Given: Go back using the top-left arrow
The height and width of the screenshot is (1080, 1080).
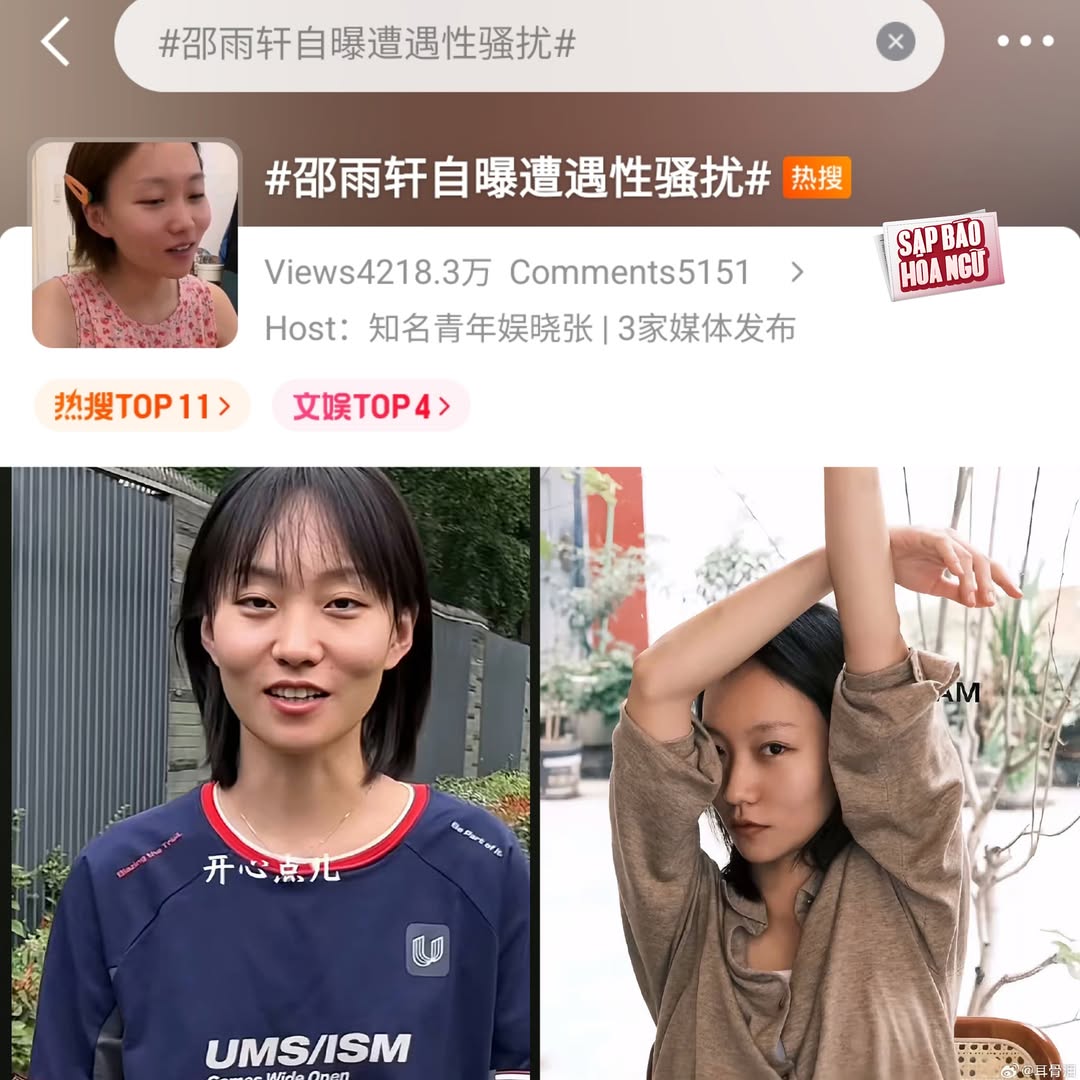Looking at the screenshot, I should click(56, 42).
